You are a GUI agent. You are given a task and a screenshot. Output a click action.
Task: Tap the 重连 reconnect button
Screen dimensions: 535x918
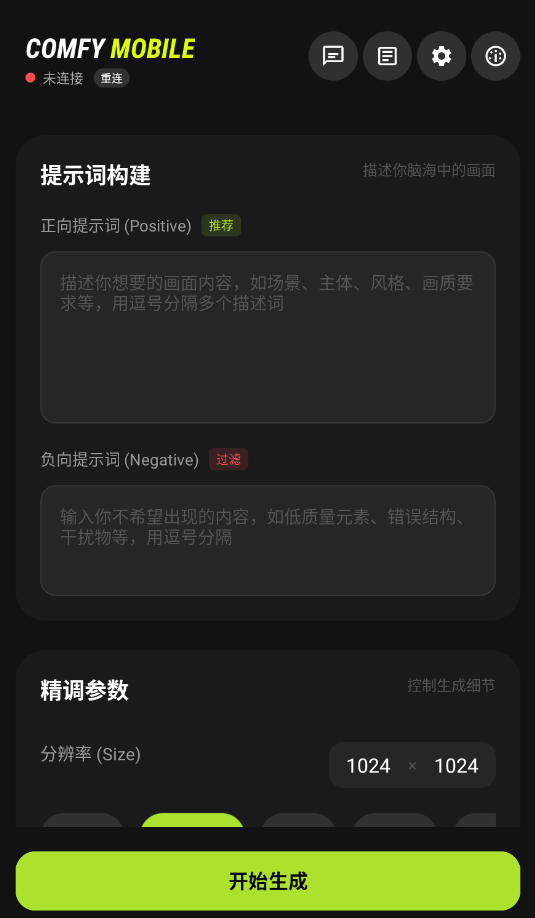click(111, 78)
